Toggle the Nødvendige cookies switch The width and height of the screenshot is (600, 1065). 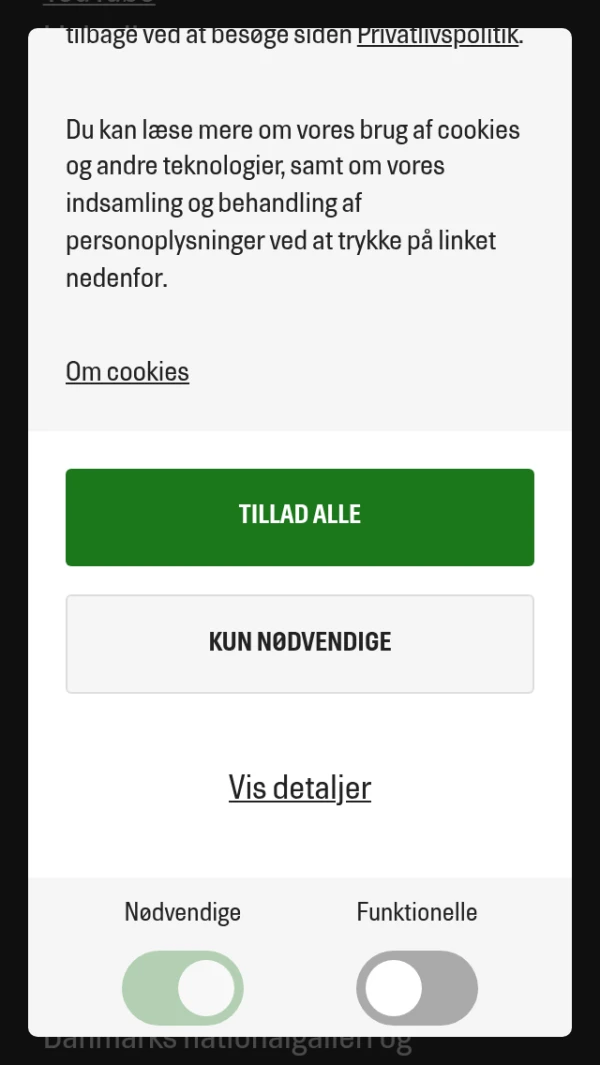coord(183,988)
